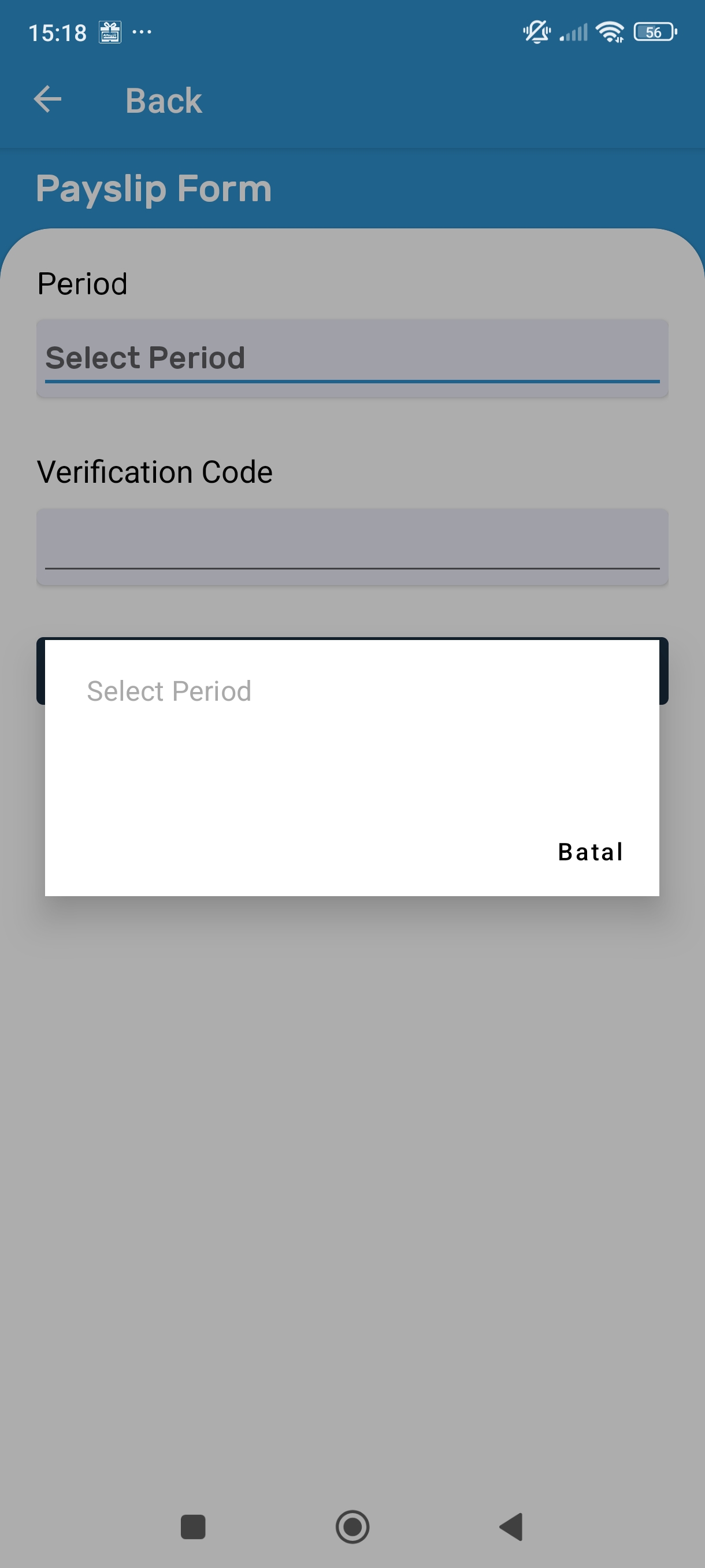Open the Select Period dropdown field
This screenshot has width=705, height=1568.
point(352,358)
